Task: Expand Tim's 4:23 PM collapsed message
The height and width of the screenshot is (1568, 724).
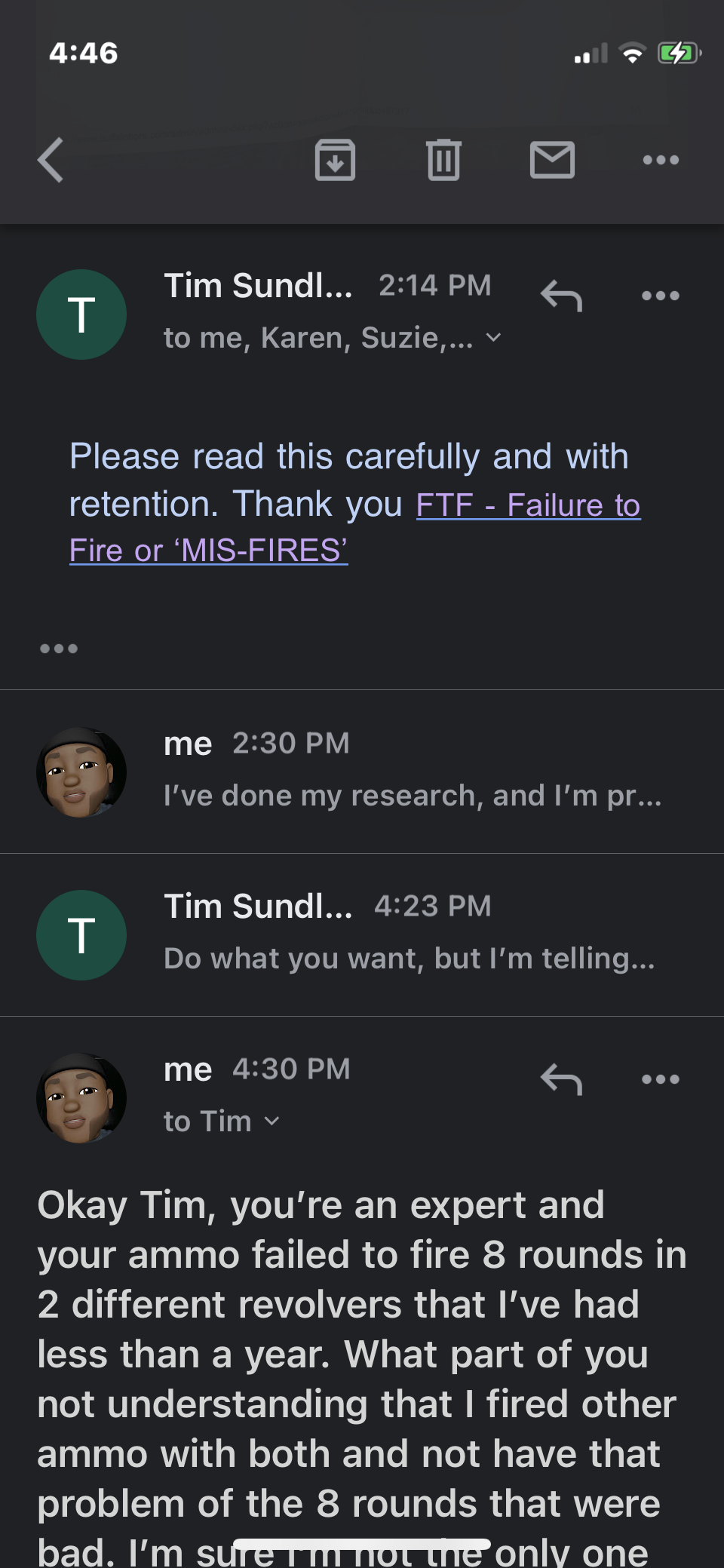Action: [362, 935]
